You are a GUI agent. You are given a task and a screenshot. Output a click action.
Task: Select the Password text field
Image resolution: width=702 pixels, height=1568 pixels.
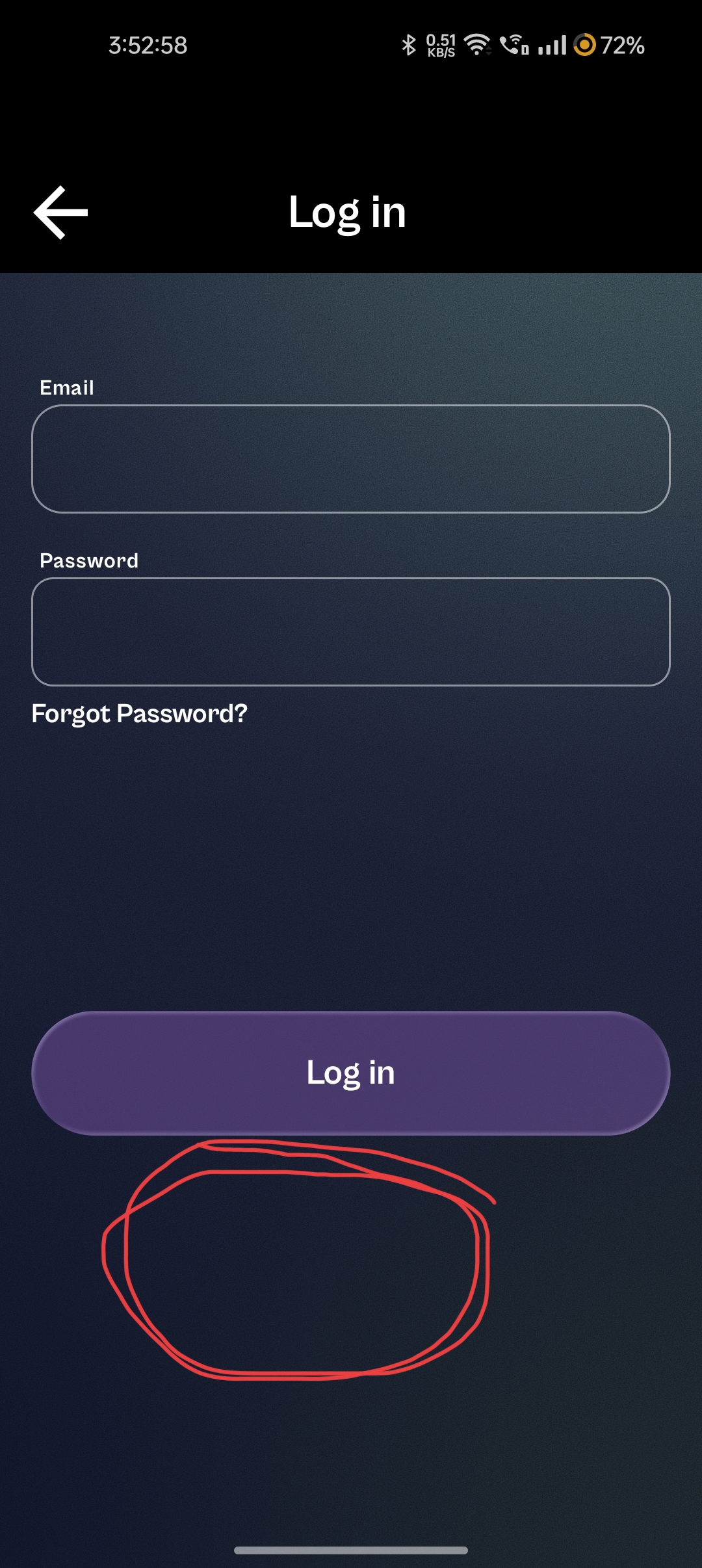351,632
